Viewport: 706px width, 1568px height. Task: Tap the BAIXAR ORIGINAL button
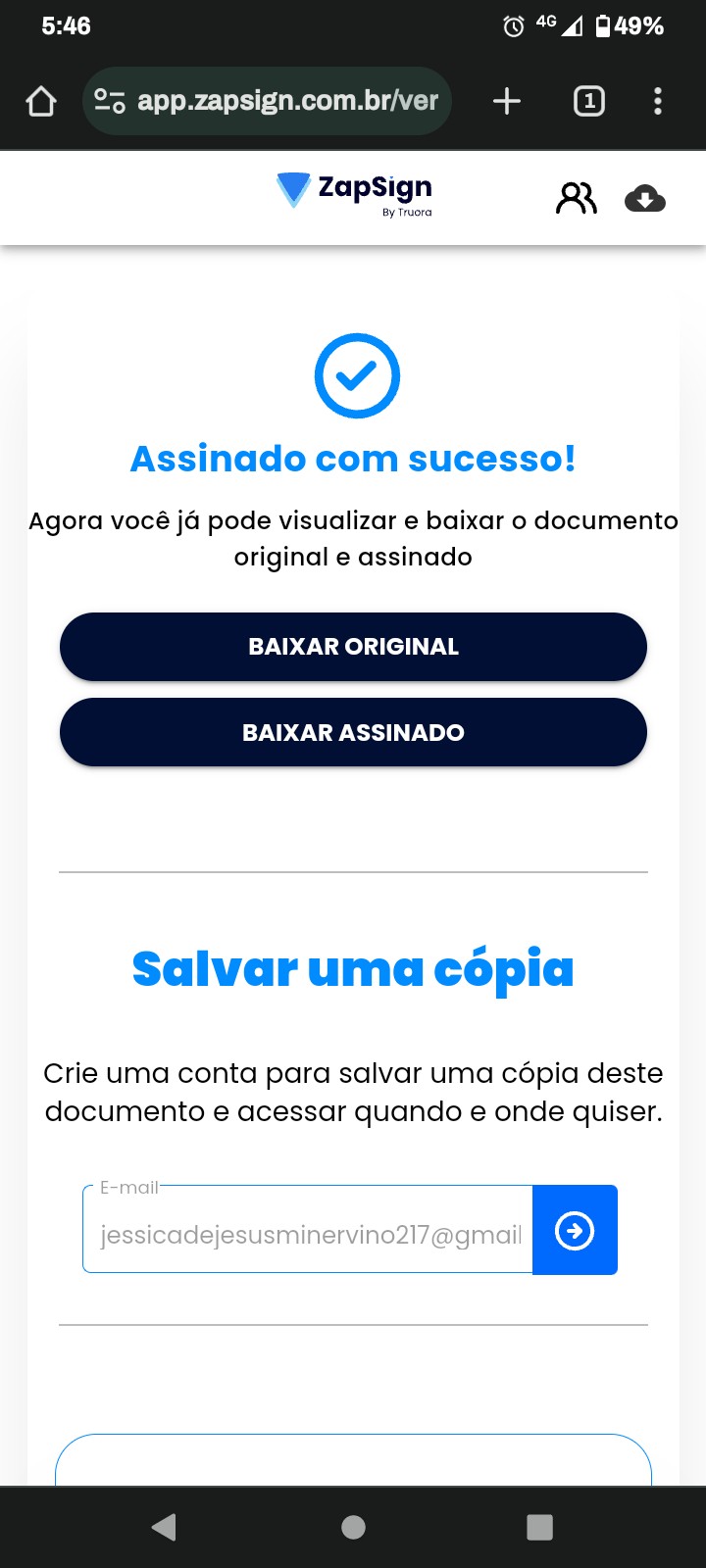tap(353, 647)
